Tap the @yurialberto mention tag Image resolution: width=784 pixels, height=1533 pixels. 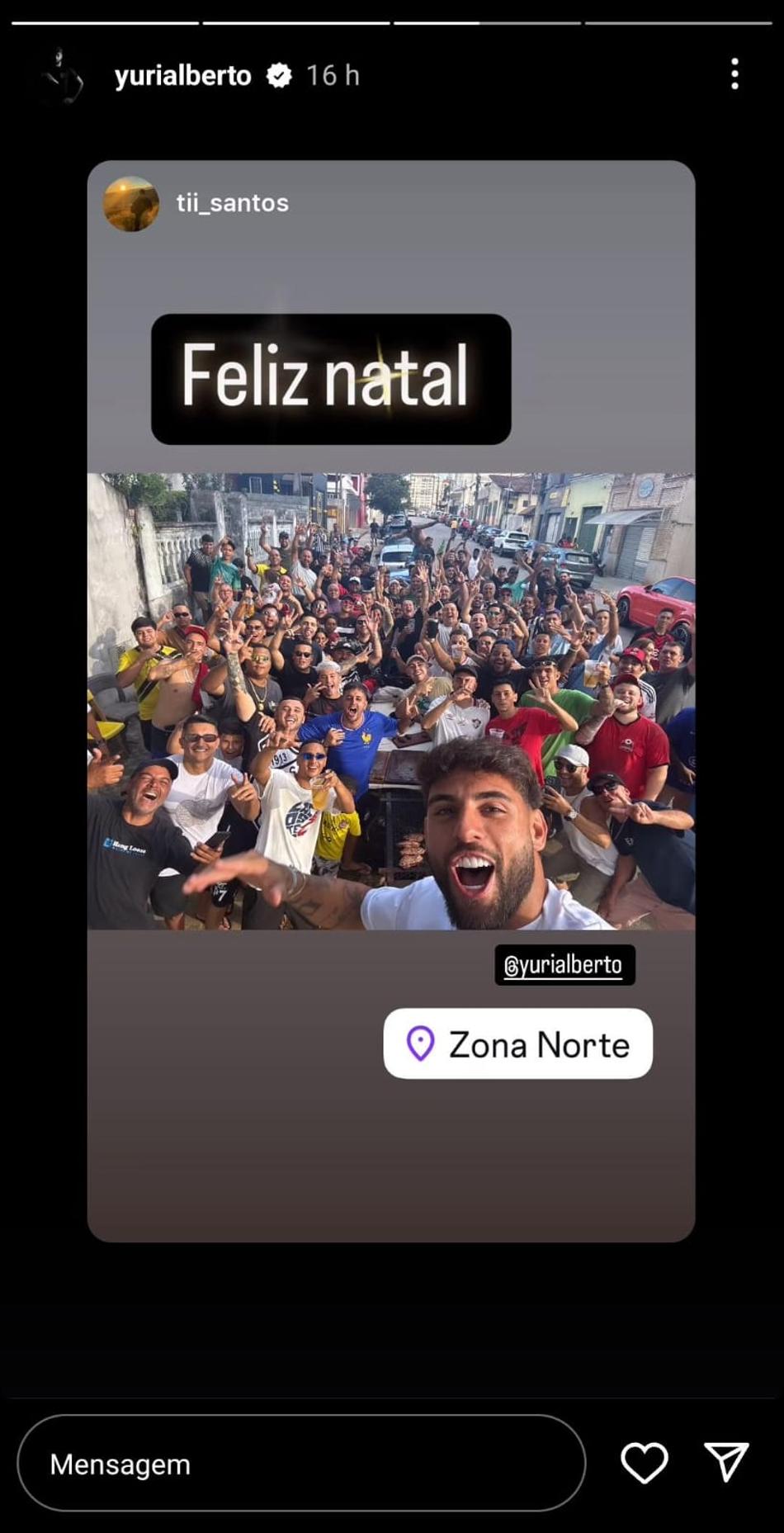[564, 965]
